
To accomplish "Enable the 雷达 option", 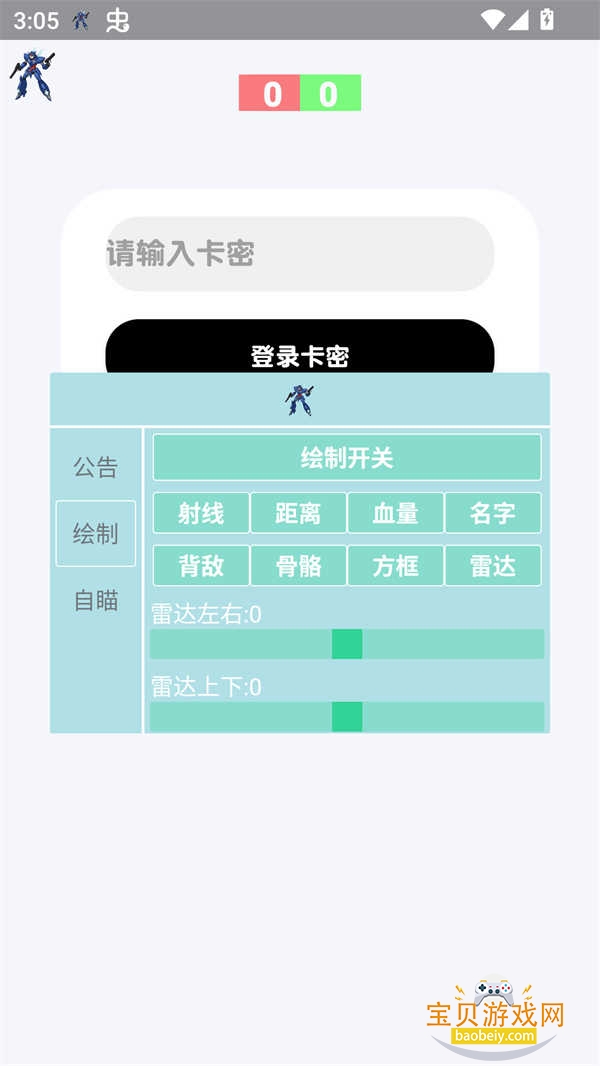I will point(493,566).
